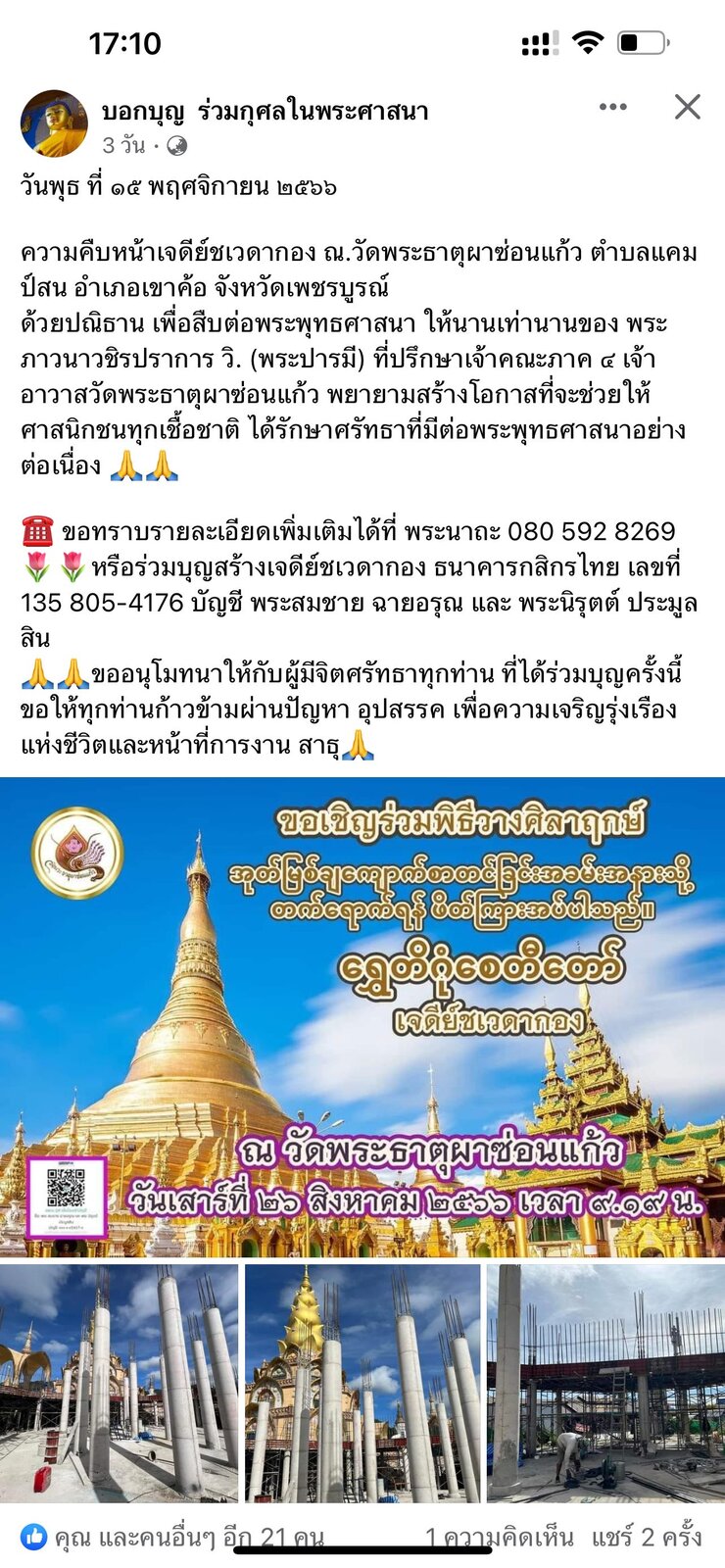Viewport: 725px width, 1568px height.
Task: Close the post with the X
Action: 688,107
